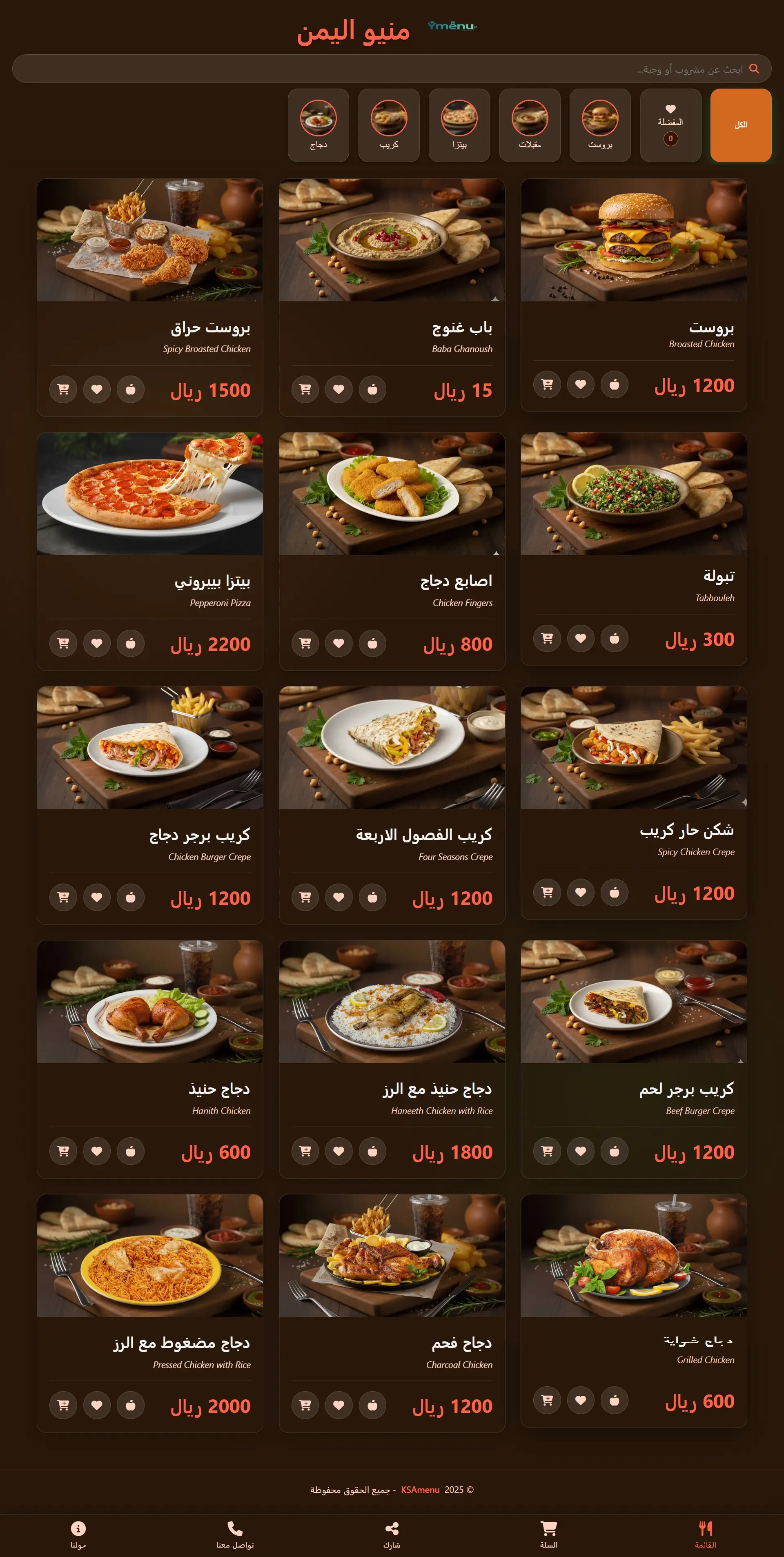Open the المفضلة favorites filter
This screenshot has height=1557, width=784.
click(x=670, y=125)
